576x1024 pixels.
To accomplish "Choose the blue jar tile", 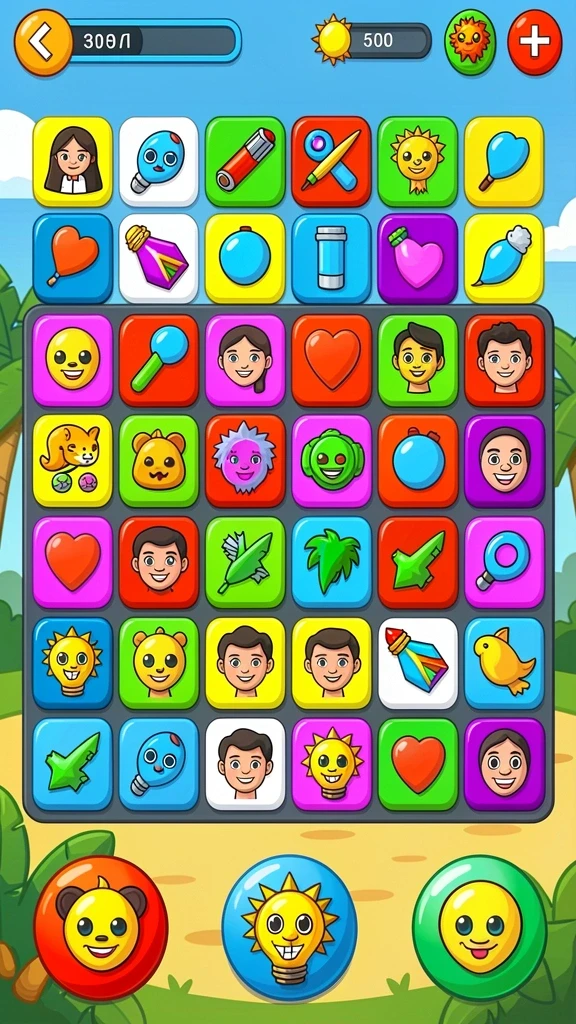I will coord(331,258).
